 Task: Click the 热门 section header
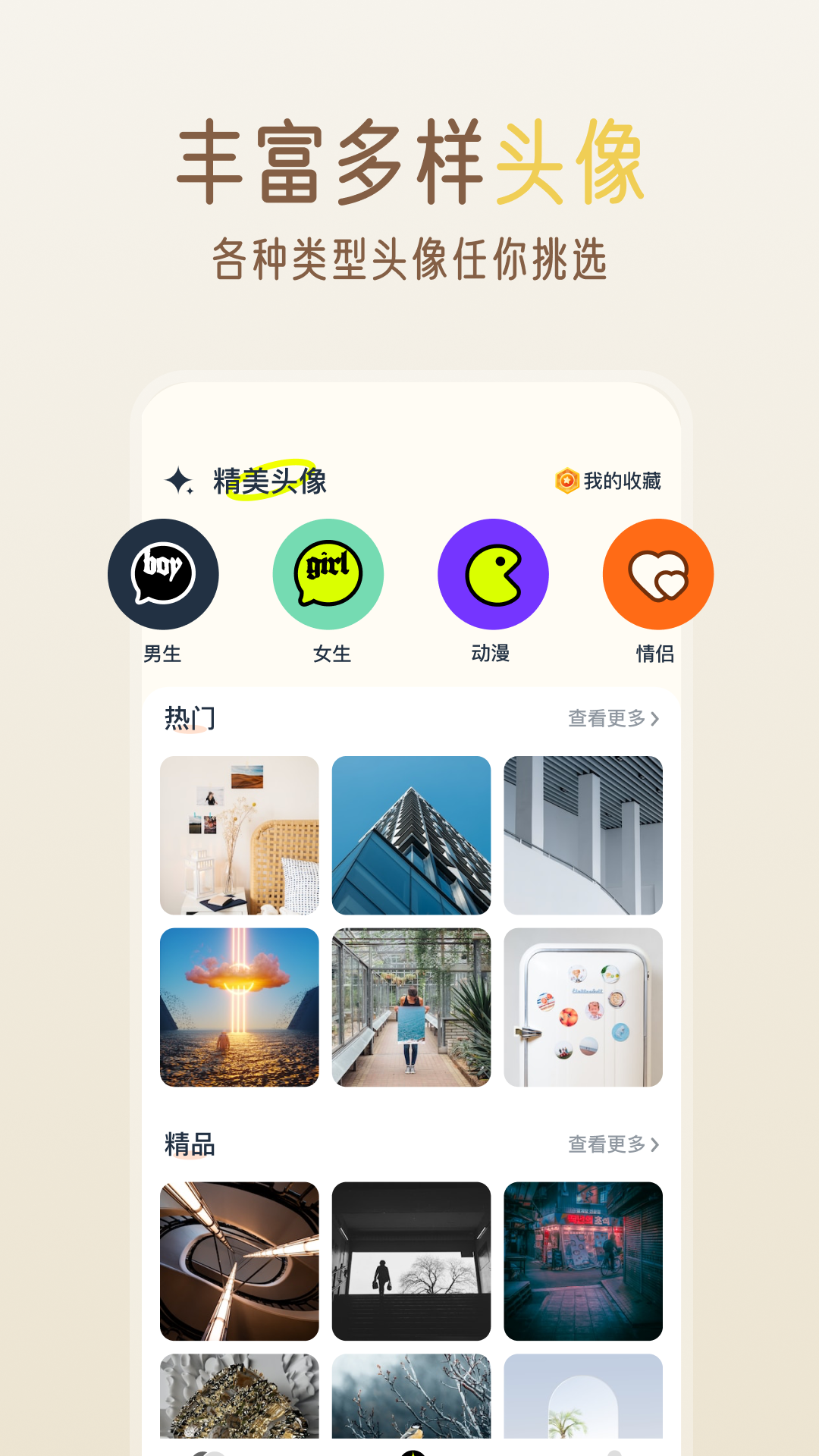click(189, 717)
